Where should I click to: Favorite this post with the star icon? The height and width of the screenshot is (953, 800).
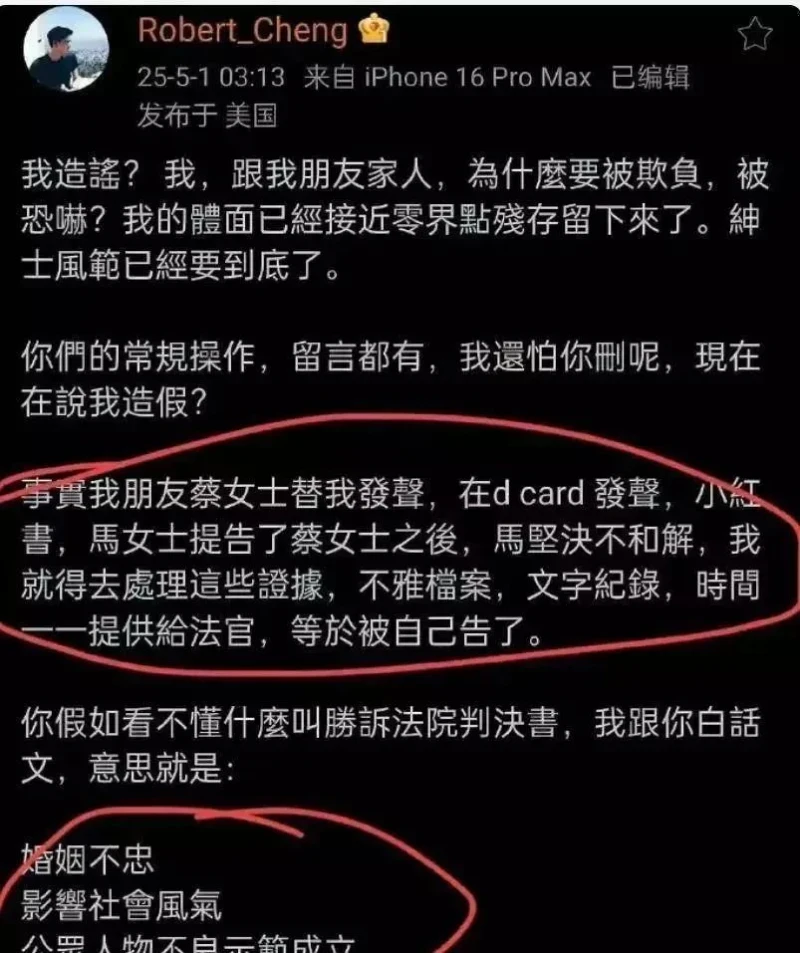coord(755,34)
